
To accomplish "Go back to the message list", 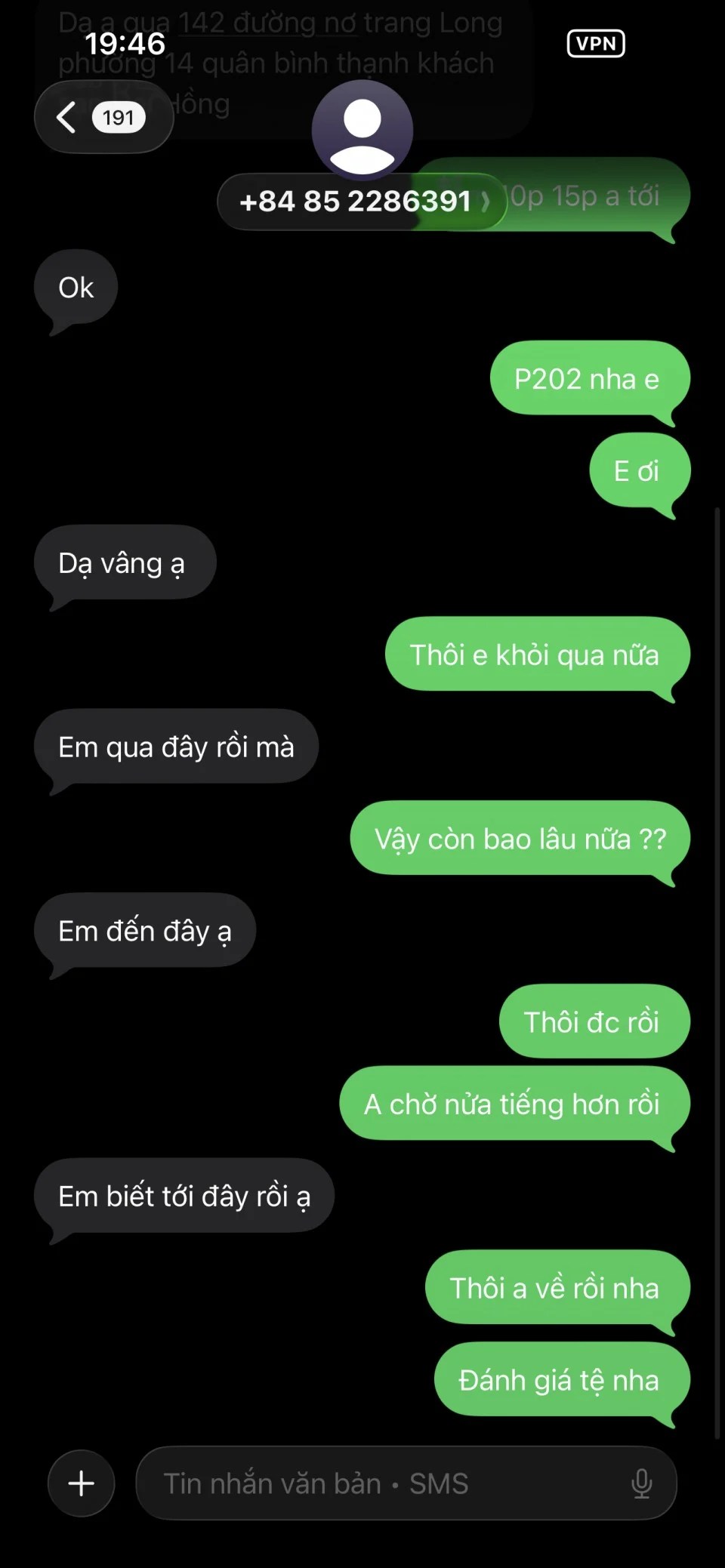I will pyautogui.click(x=102, y=118).
